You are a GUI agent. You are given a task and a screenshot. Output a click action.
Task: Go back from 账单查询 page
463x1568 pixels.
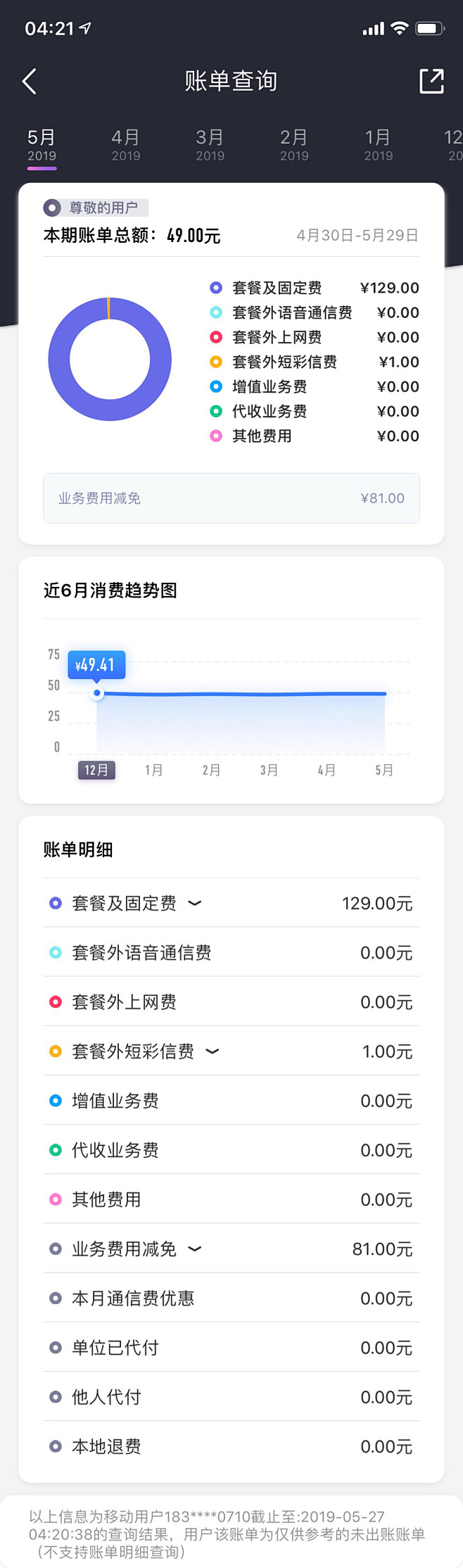30,82
